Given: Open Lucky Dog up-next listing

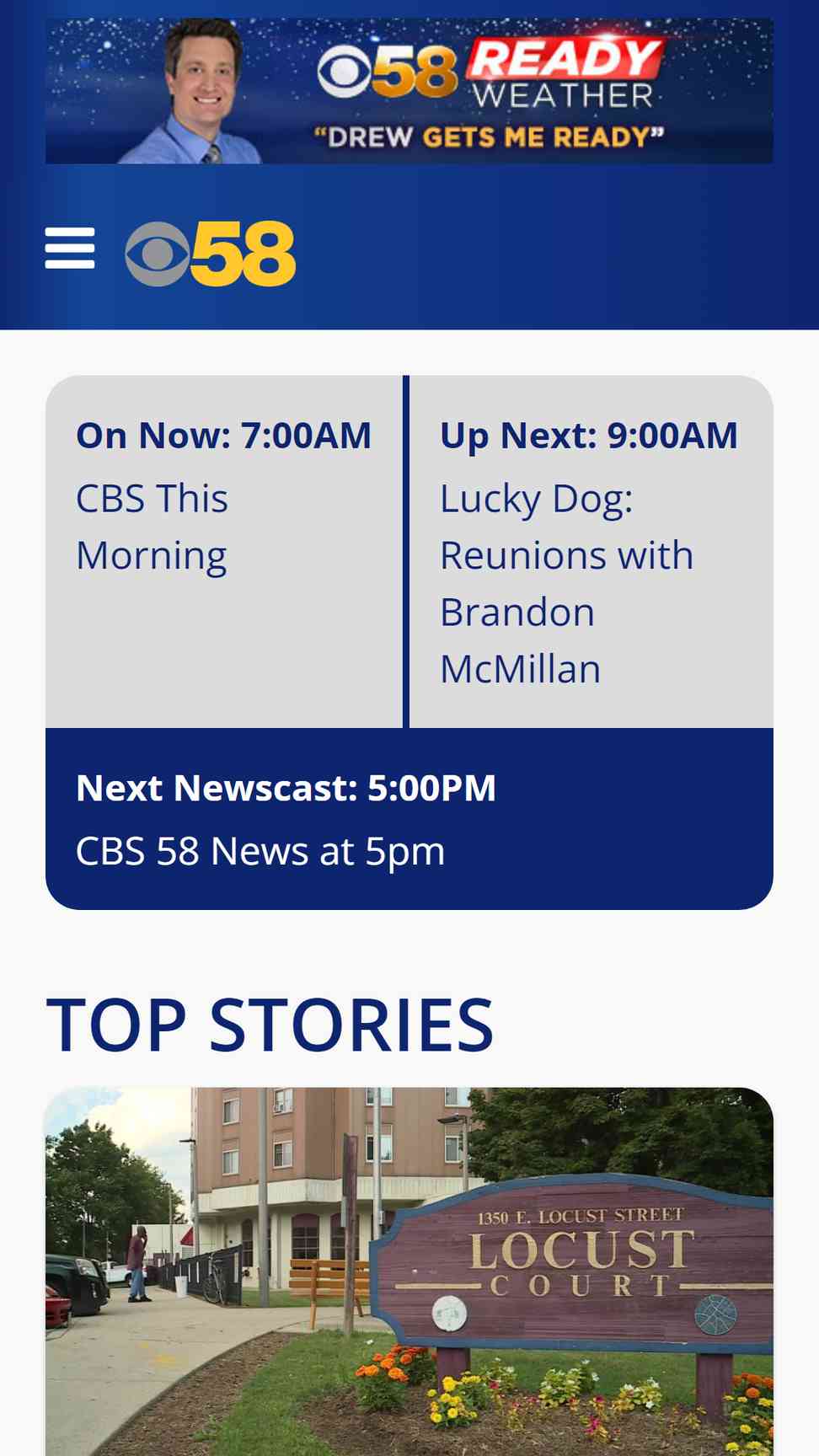Looking at the screenshot, I should (x=566, y=583).
